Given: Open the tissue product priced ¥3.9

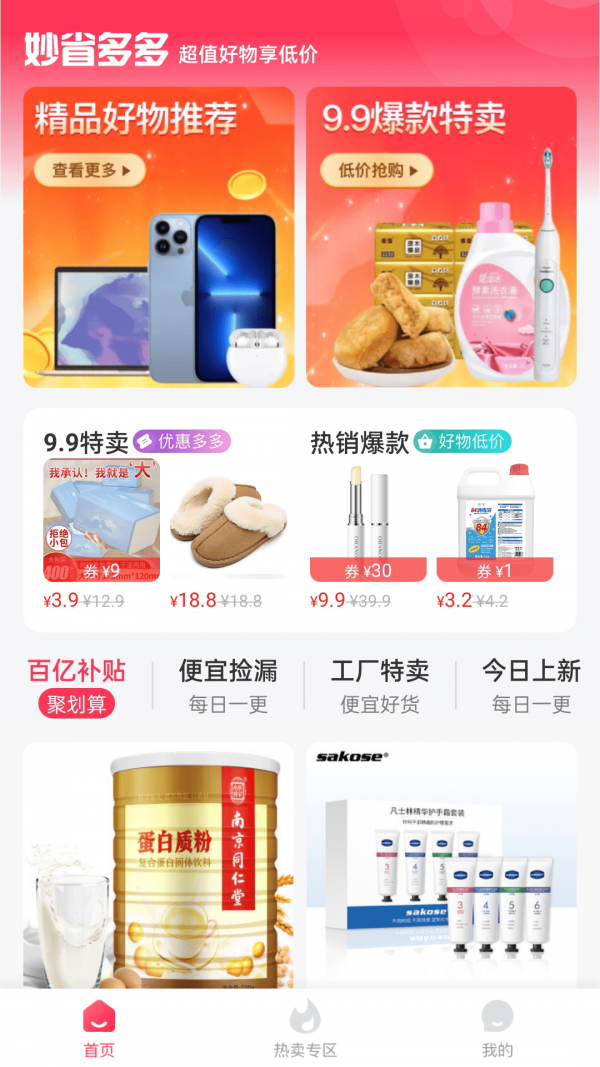Looking at the screenshot, I should point(102,520).
